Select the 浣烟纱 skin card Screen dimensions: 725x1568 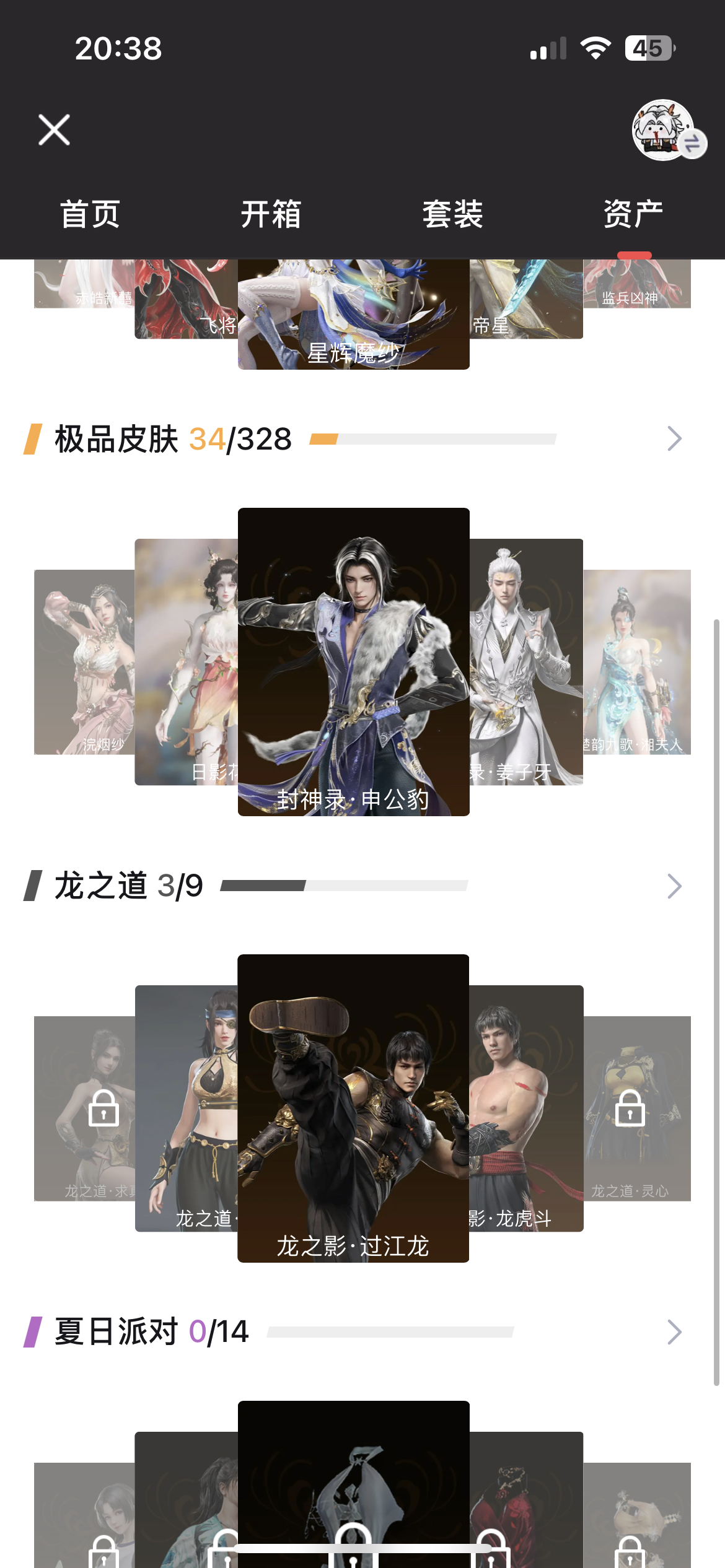point(84,661)
